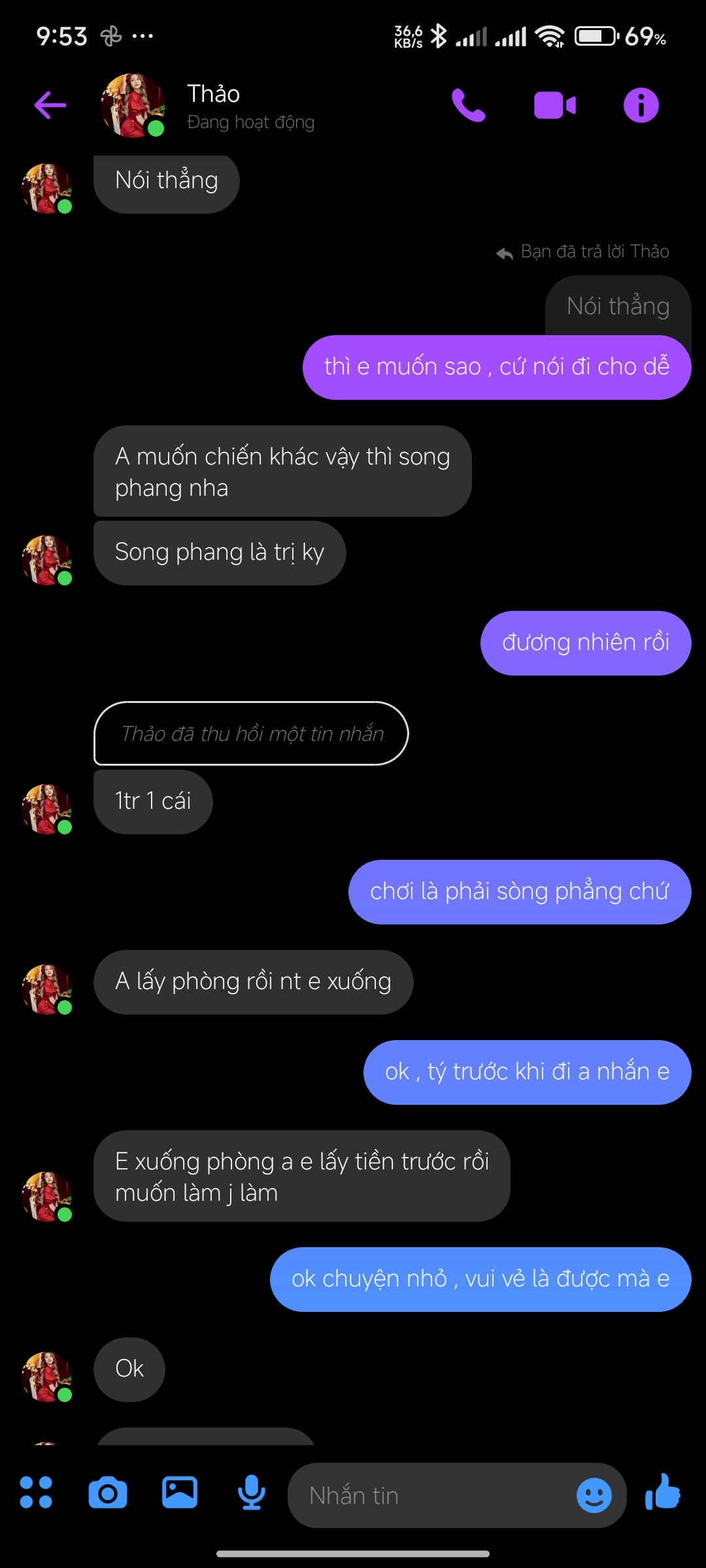Viewport: 706px width, 1568px height.
Task: Focus the Nhắn tin message field
Action: pos(431,1495)
